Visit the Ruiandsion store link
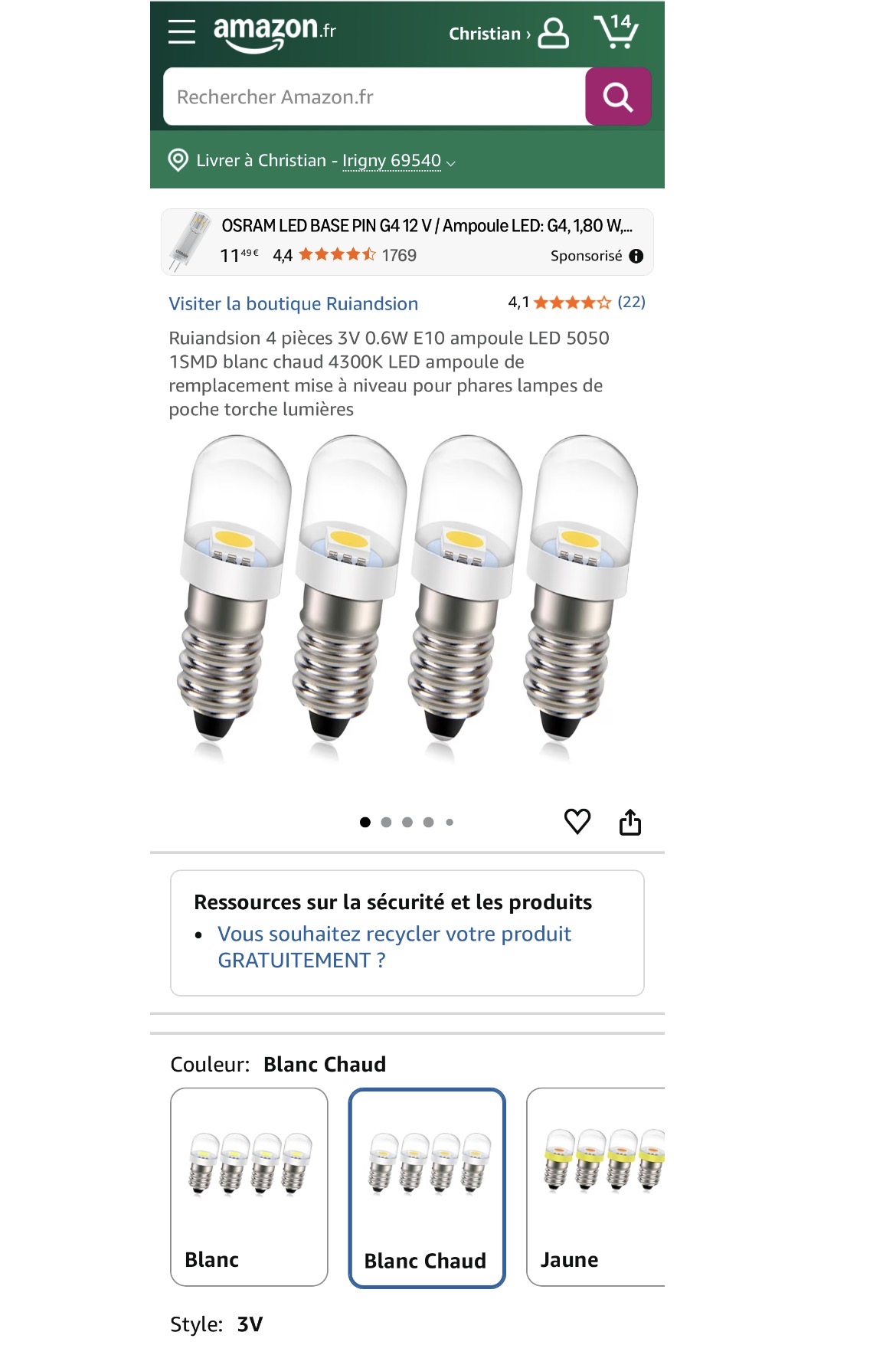The height and width of the screenshot is (1368, 896). pyautogui.click(x=293, y=304)
